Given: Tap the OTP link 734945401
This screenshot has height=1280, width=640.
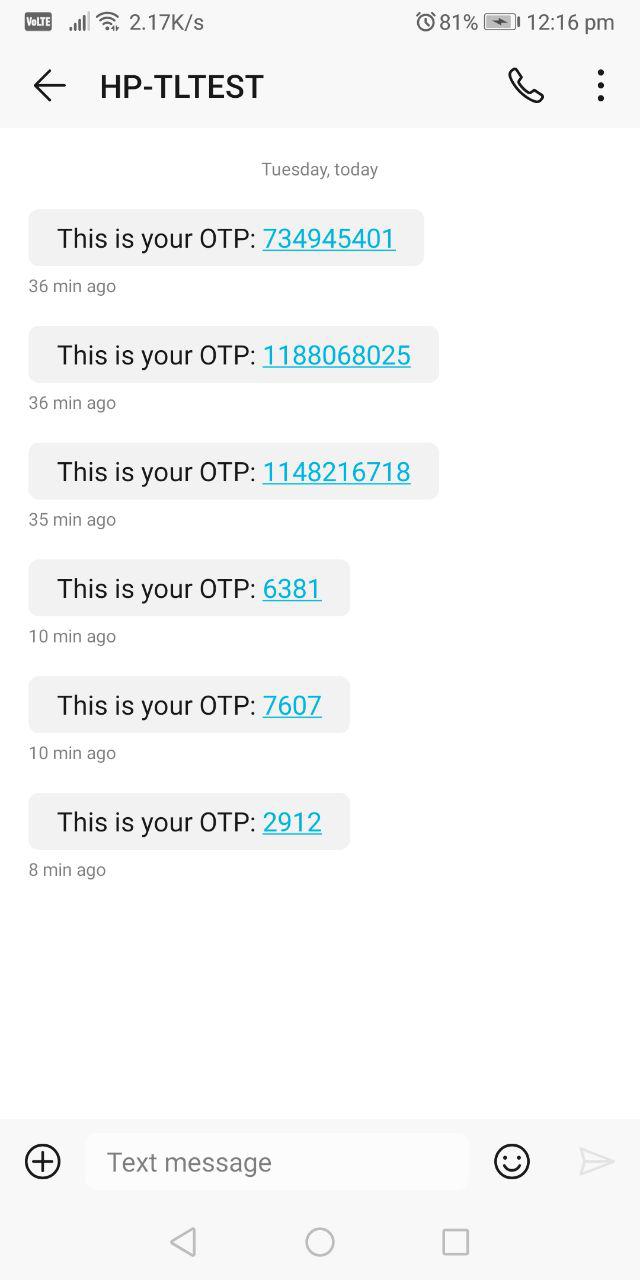Looking at the screenshot, I should pyautogui.click(x=328, y=239).
